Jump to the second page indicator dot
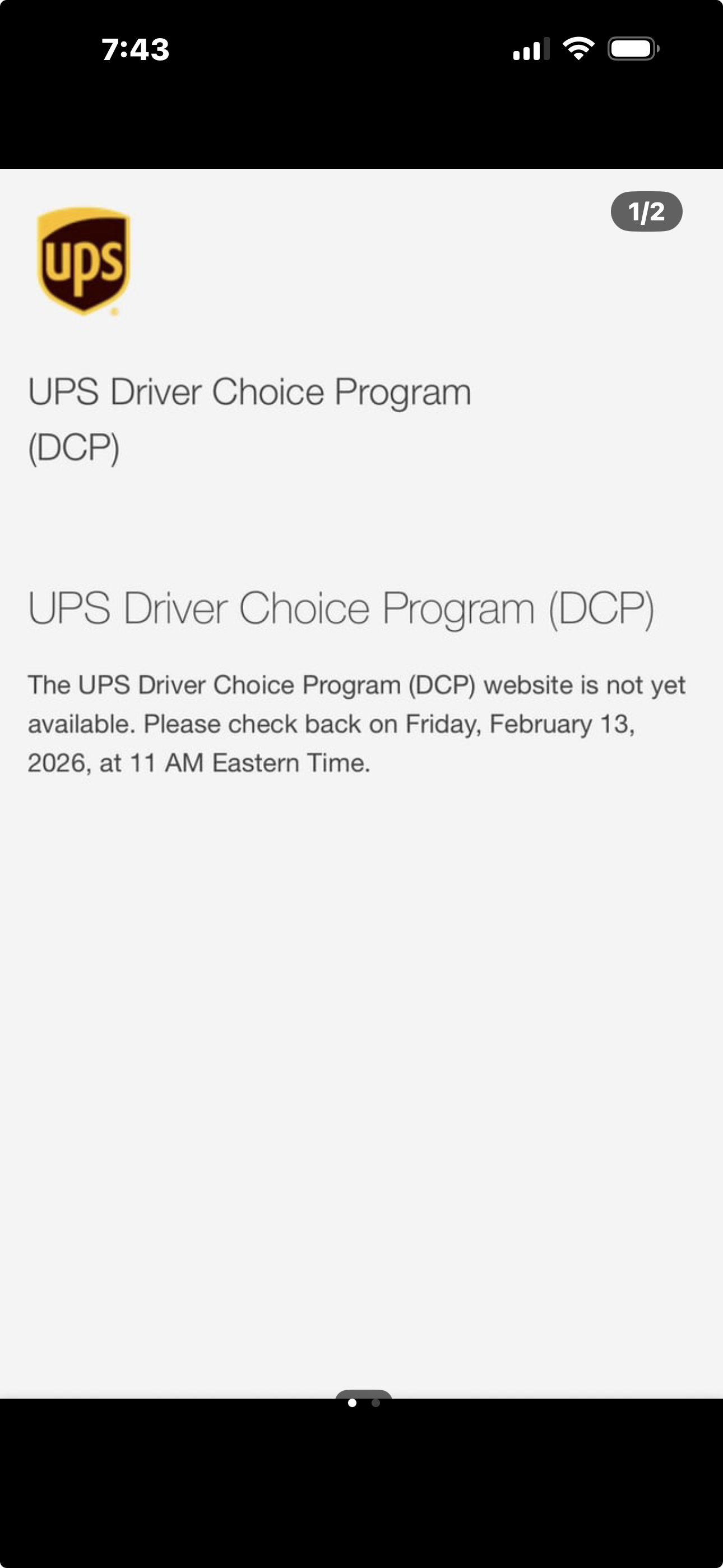723x1568 pixels. 376,1403
